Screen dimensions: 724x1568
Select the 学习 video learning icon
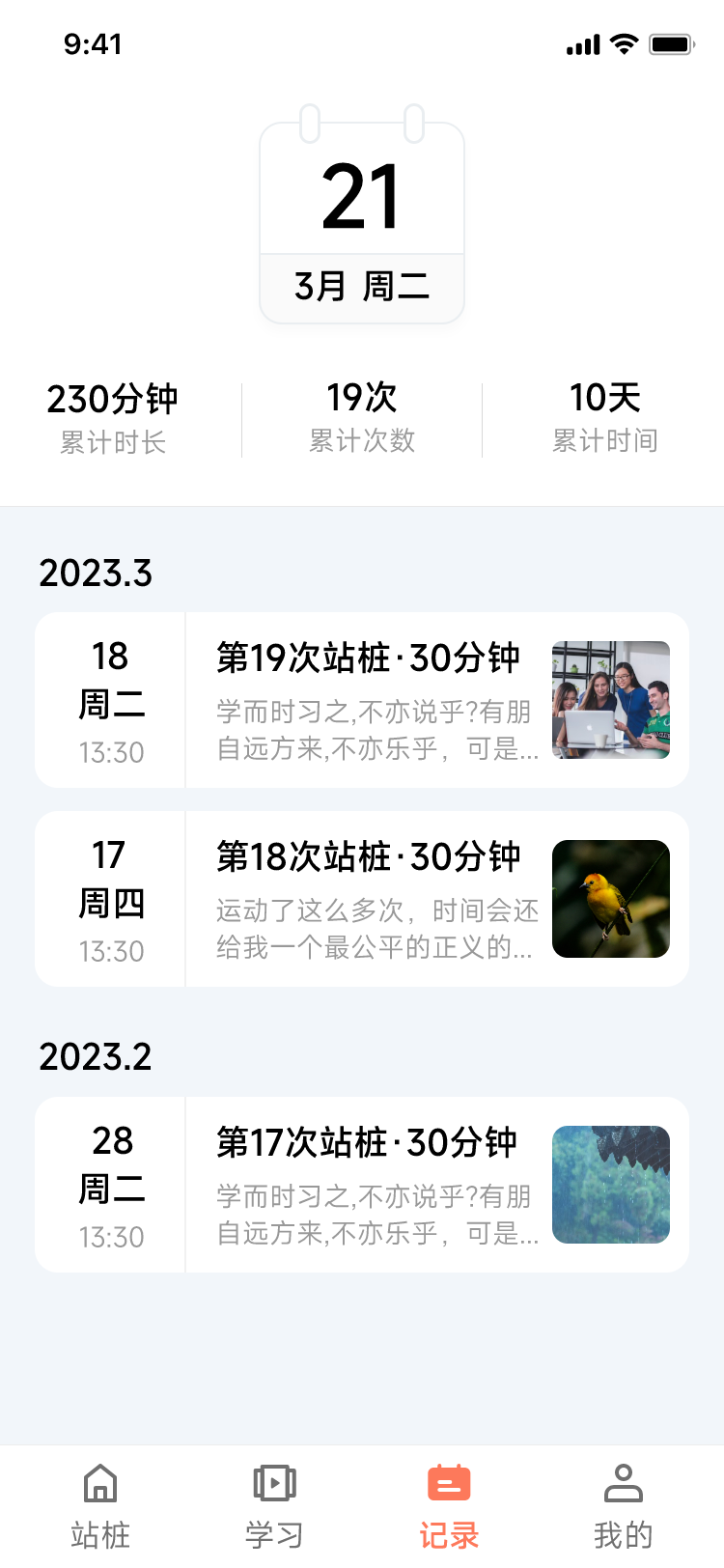pyautogui.click(x=274, y=1484)
